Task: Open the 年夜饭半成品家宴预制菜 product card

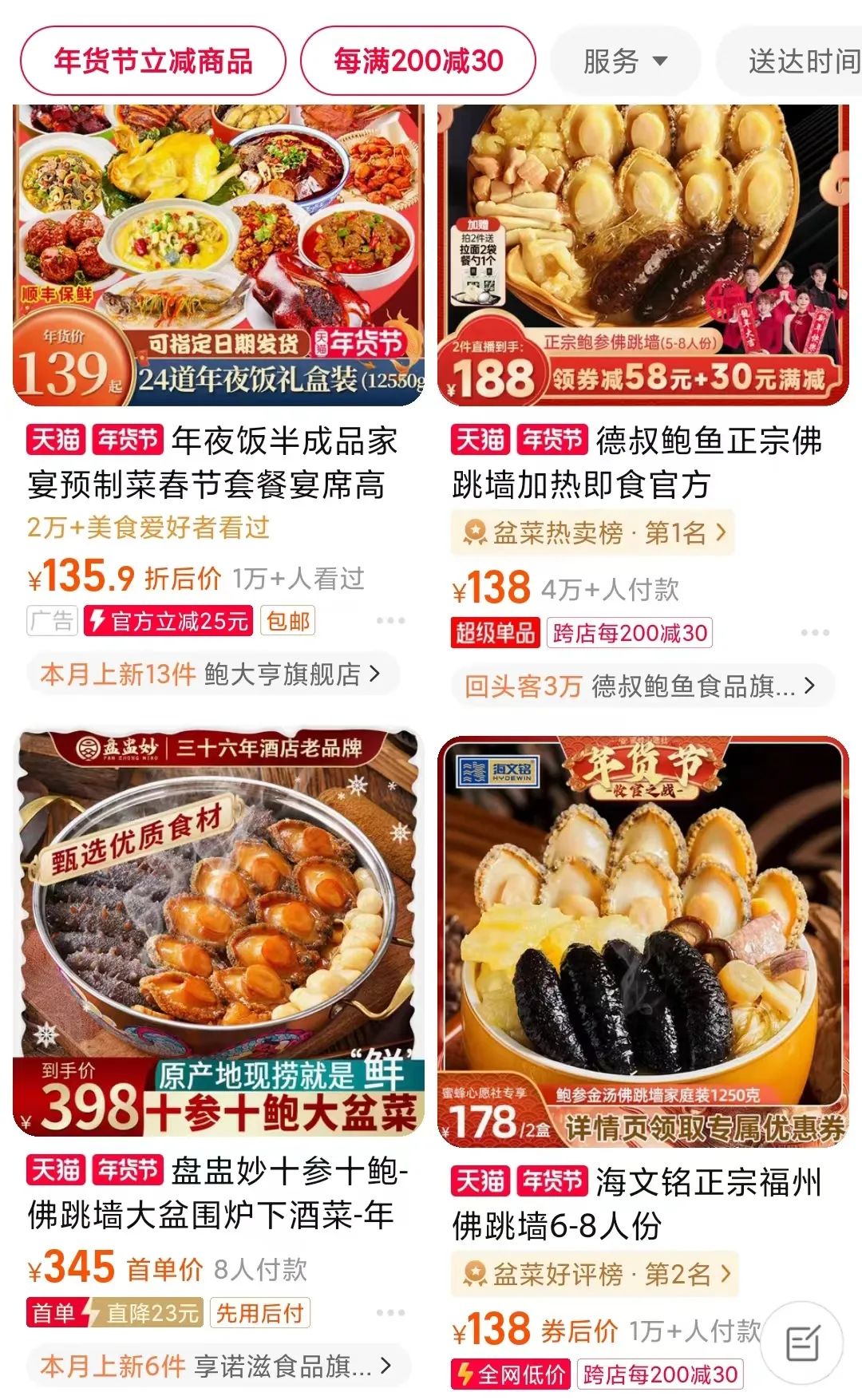Action: click(218, 255)
